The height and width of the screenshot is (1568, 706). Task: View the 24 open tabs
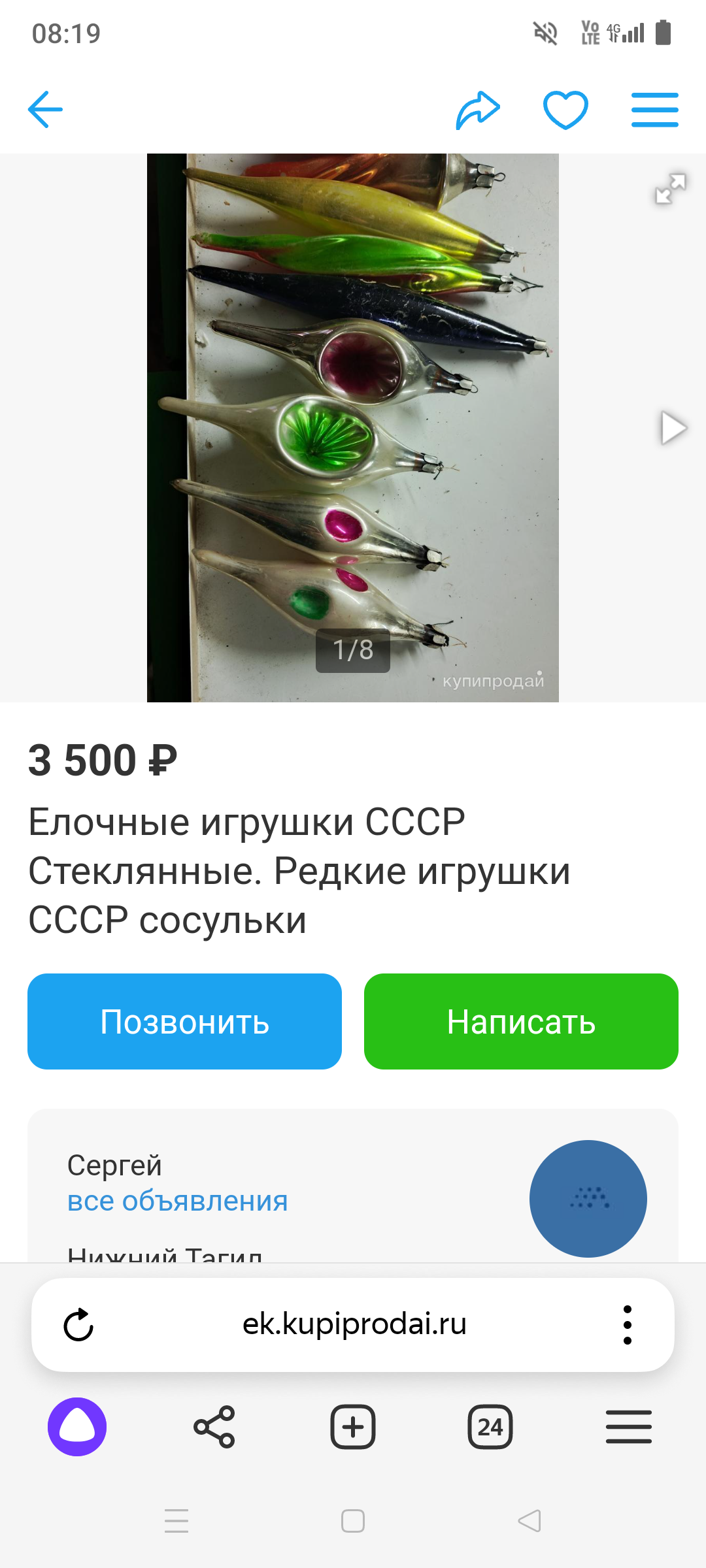point(490,1427)
